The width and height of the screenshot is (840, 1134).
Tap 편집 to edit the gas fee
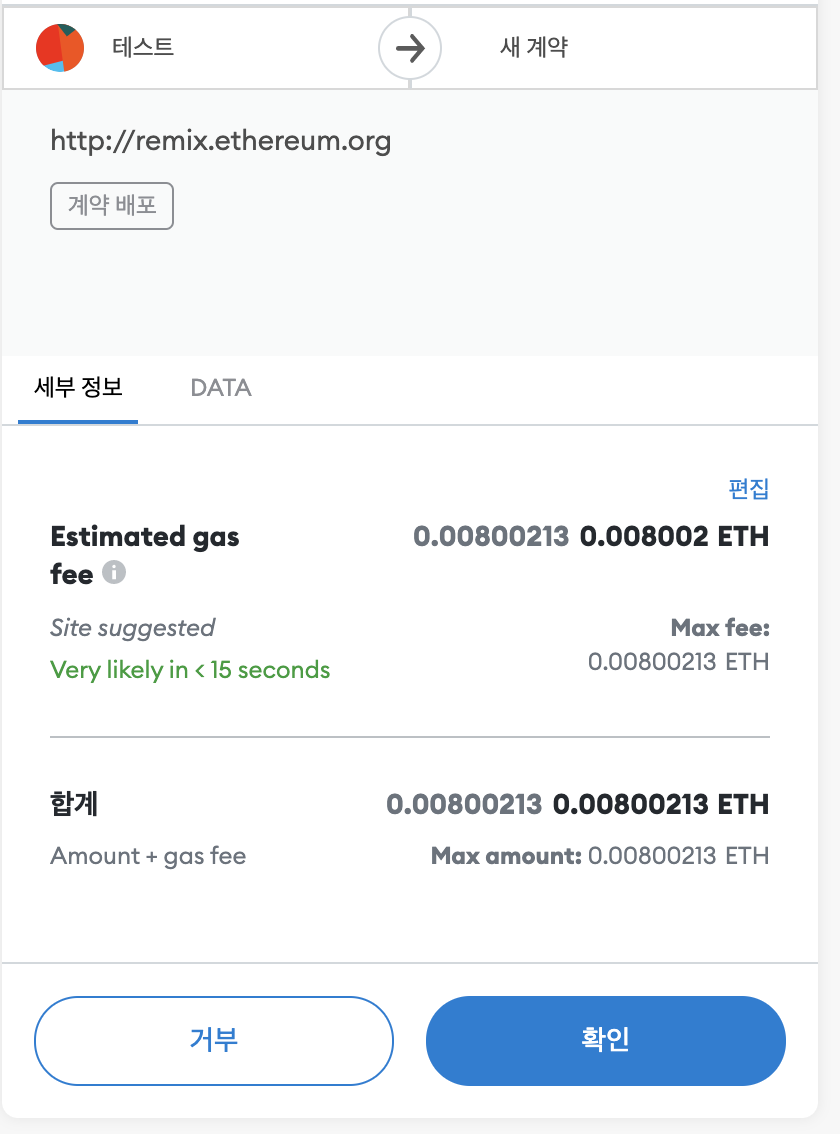[748, 489]
